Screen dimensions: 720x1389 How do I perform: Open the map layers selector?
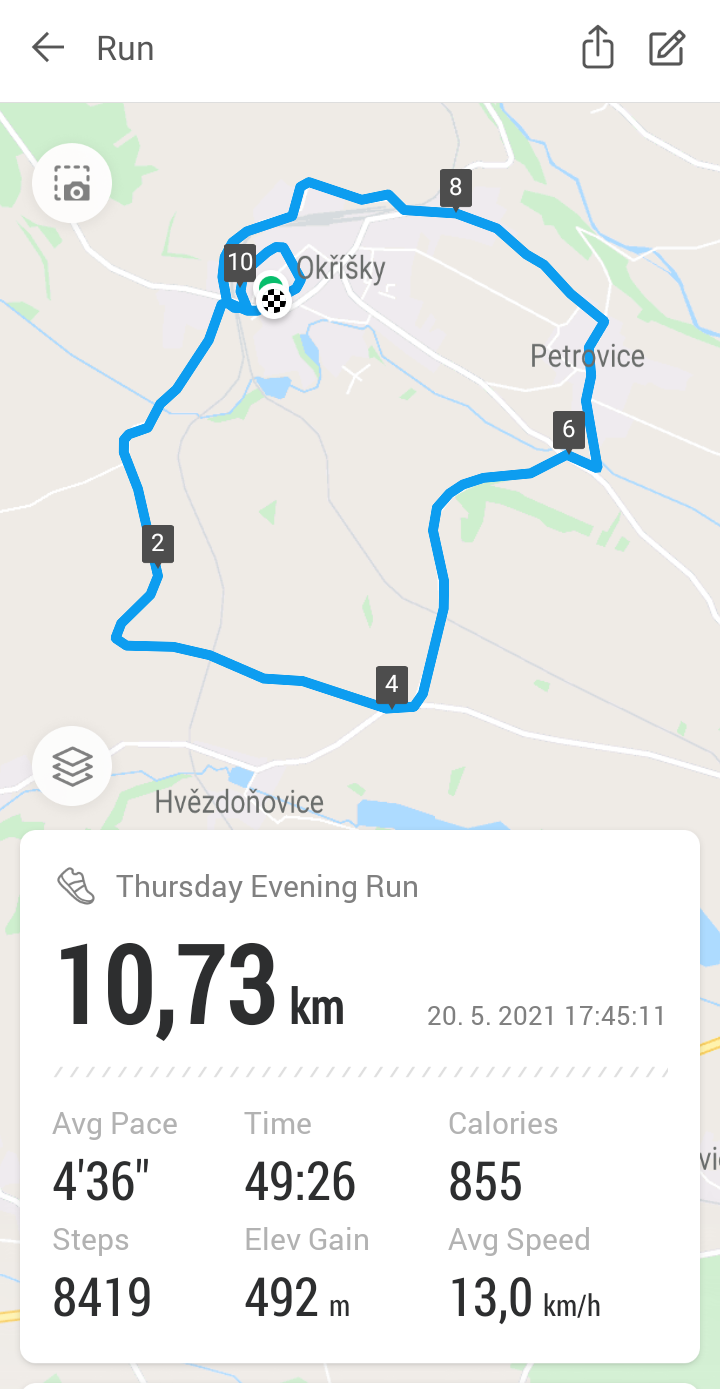pos(72,767)
